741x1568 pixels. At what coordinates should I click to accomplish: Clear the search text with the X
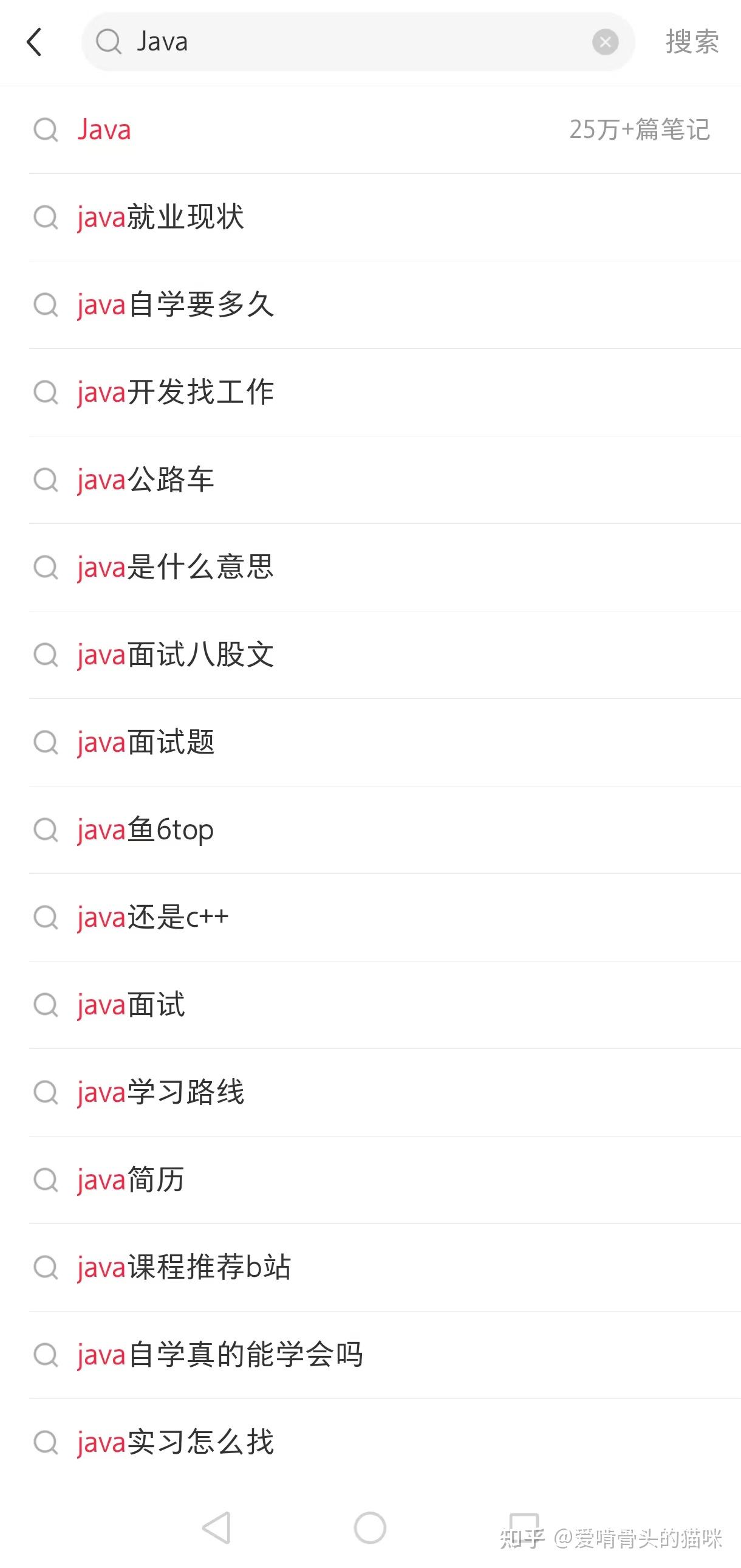605,42
